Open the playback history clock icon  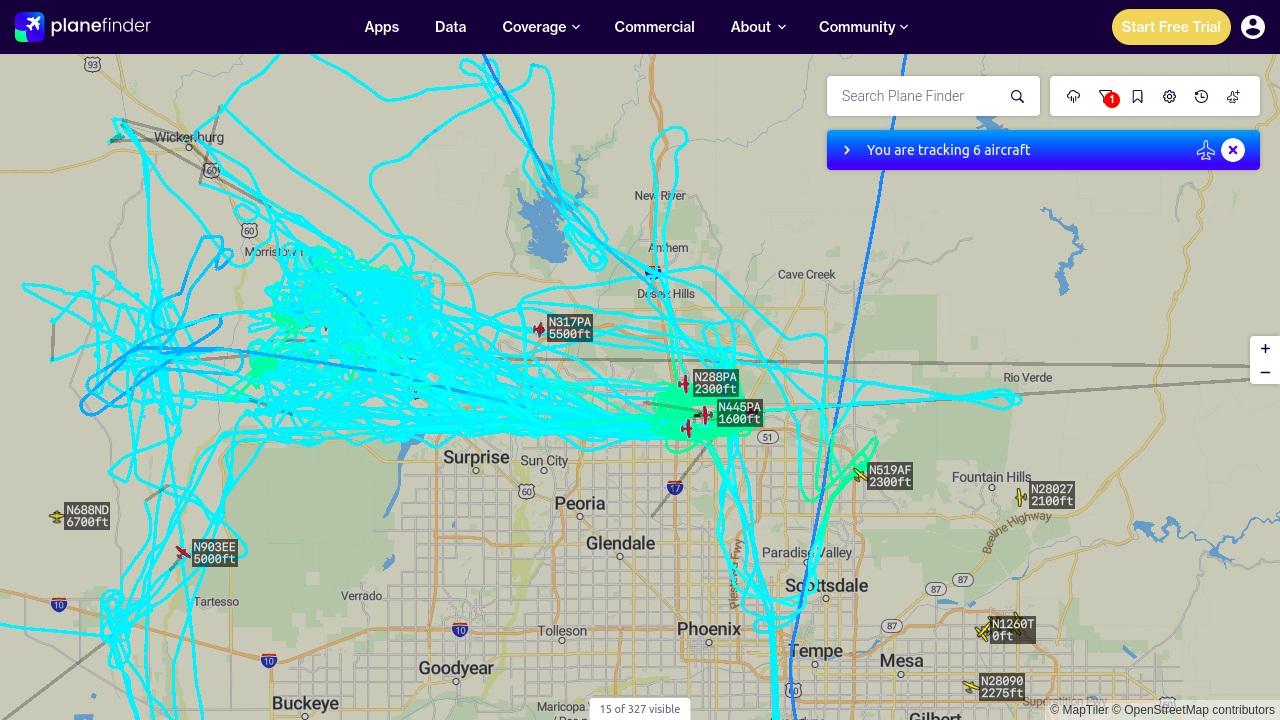1201,96
